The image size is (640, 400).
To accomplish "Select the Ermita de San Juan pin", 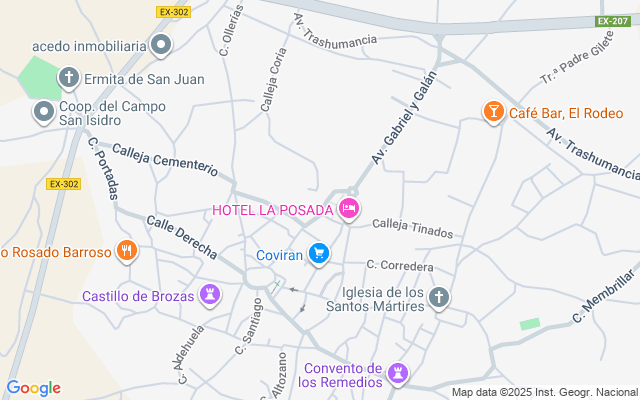I will coord(69,78).
